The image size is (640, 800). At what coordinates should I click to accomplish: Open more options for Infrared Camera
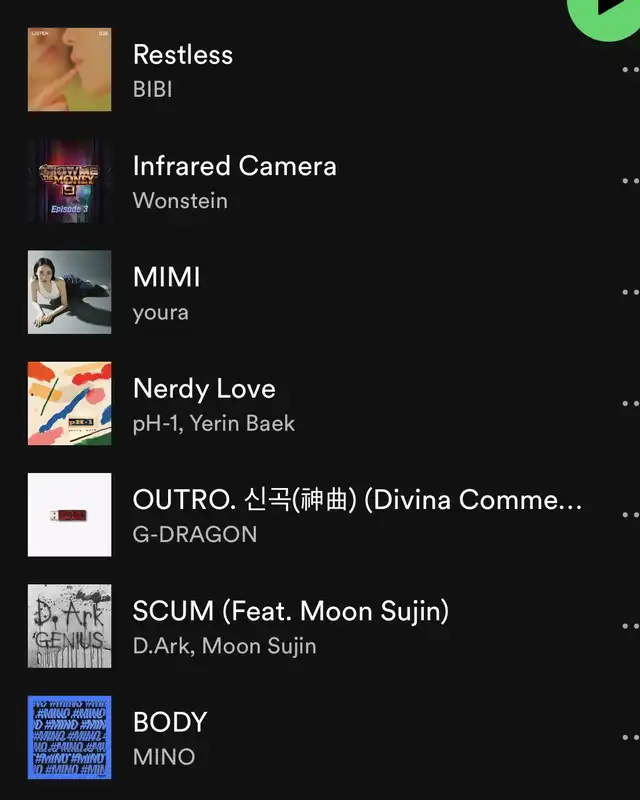pos(630,181)
